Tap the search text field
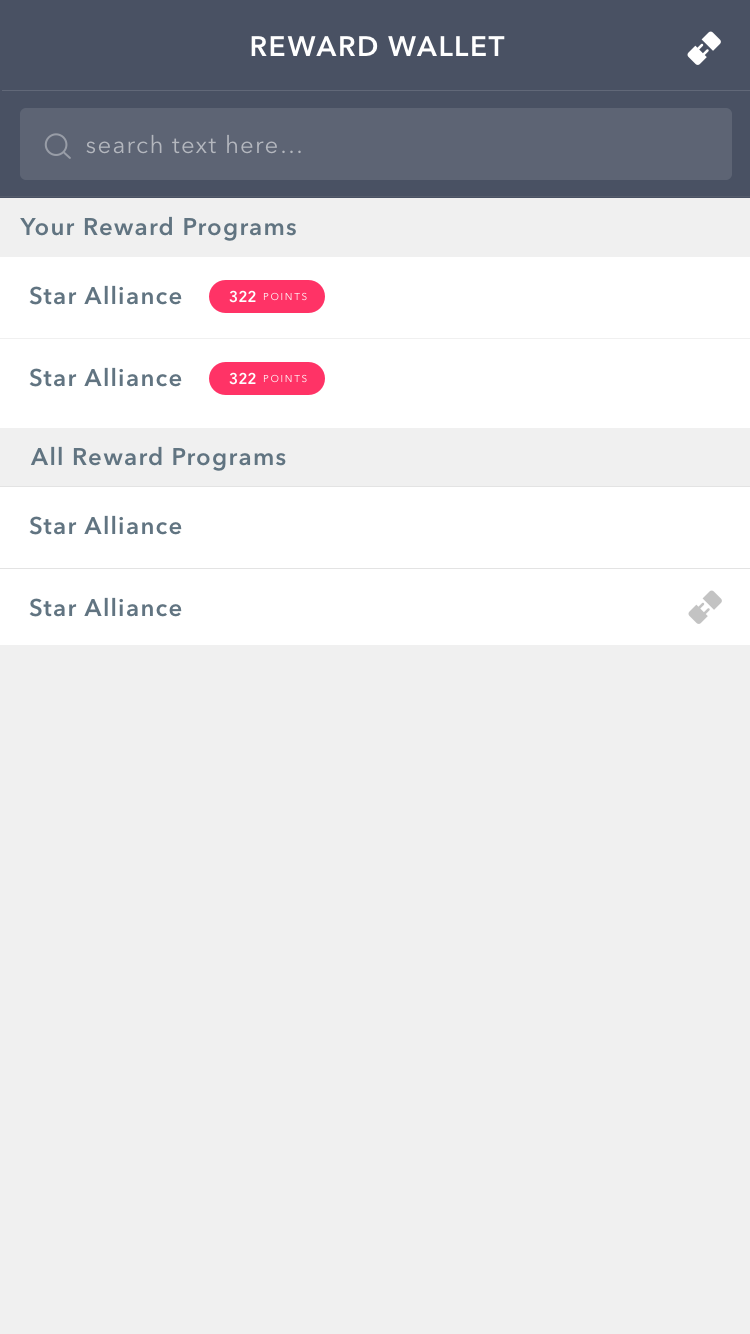This screenshot has height=1334, width=750. click(x=376, y=145)
